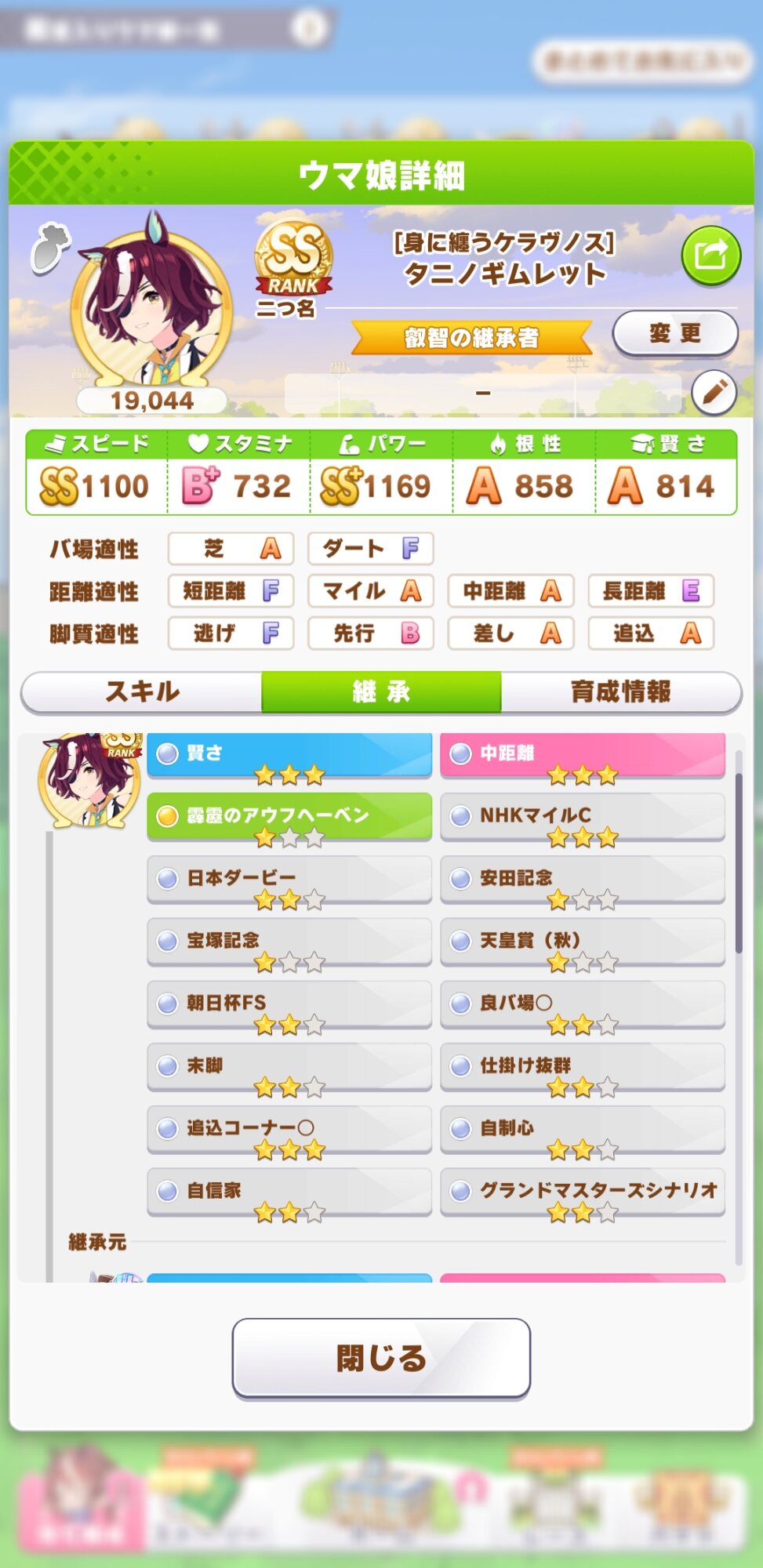Show info for 仕掛け抜群 factor
Screen dimensions: 763x1568
tap(583, 1066)
